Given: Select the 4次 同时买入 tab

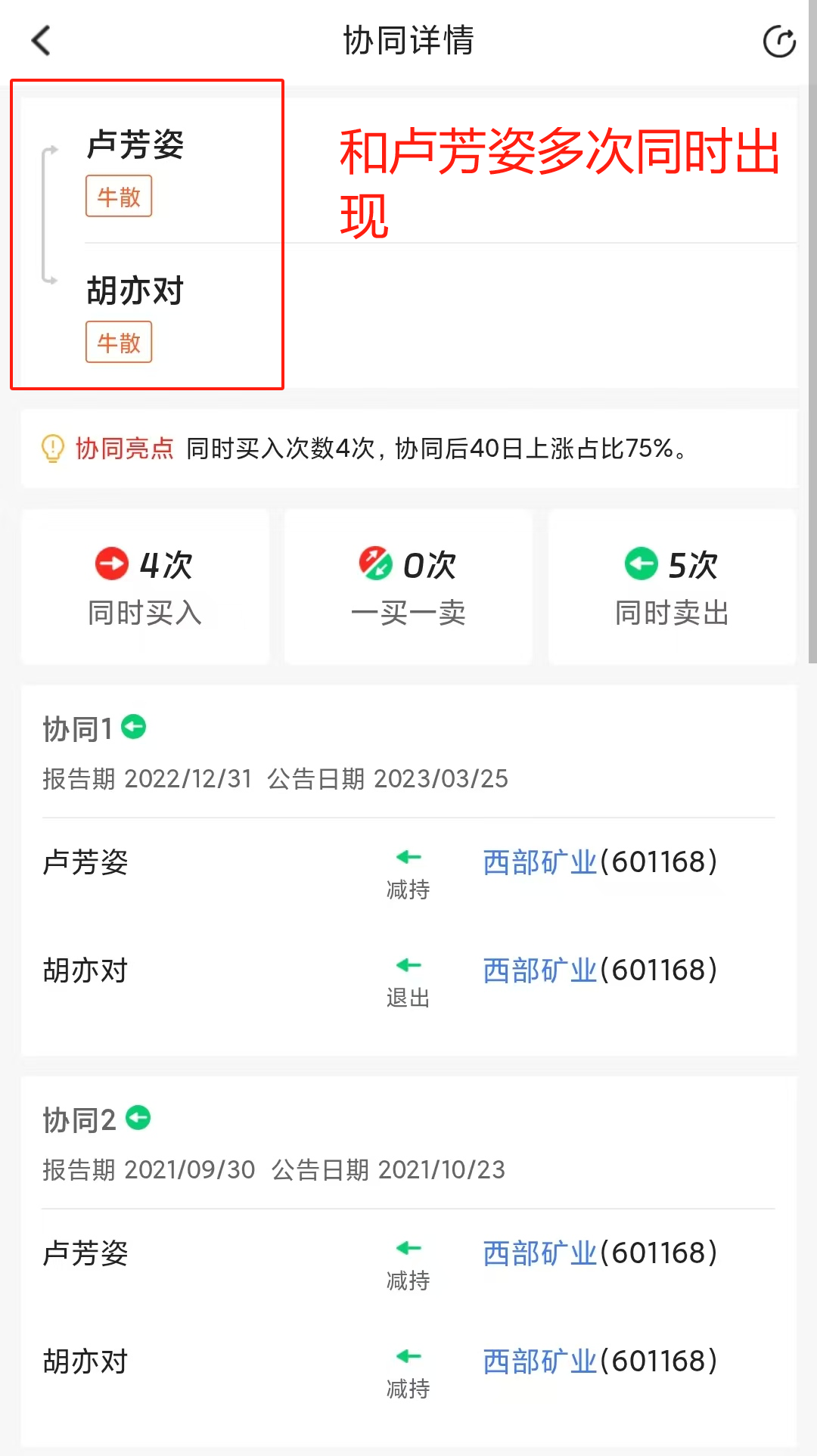Looking at the screenshot, I should tap(145, 587).
